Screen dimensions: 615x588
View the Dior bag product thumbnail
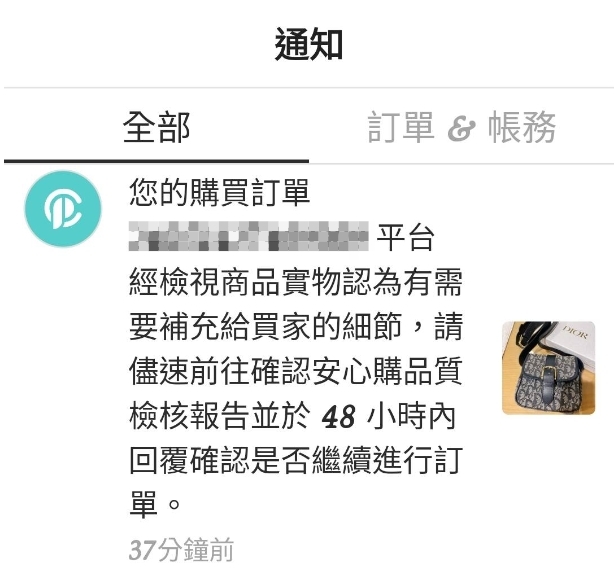[x=547, y=367]
